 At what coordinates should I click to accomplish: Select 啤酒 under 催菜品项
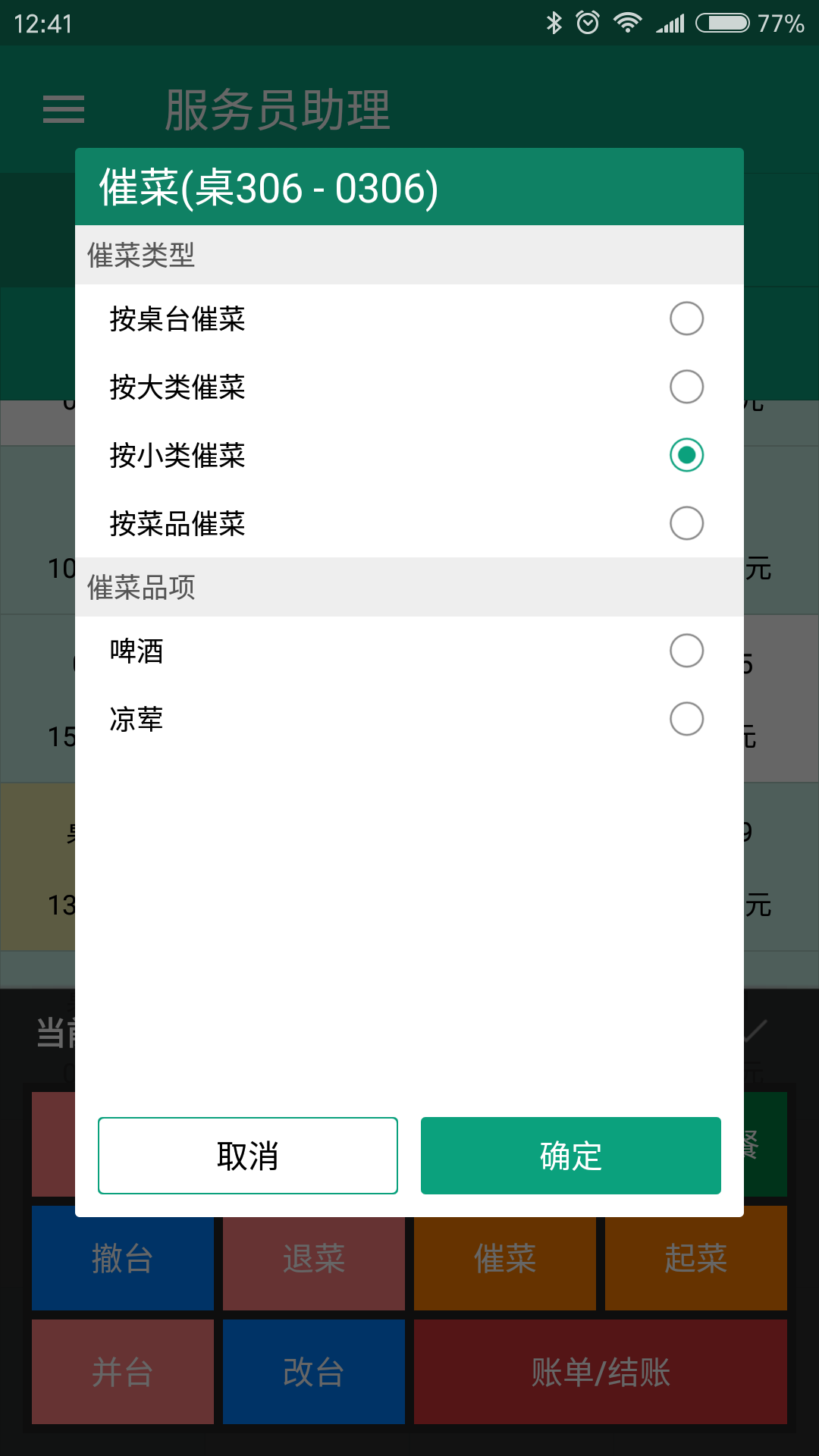409,651
